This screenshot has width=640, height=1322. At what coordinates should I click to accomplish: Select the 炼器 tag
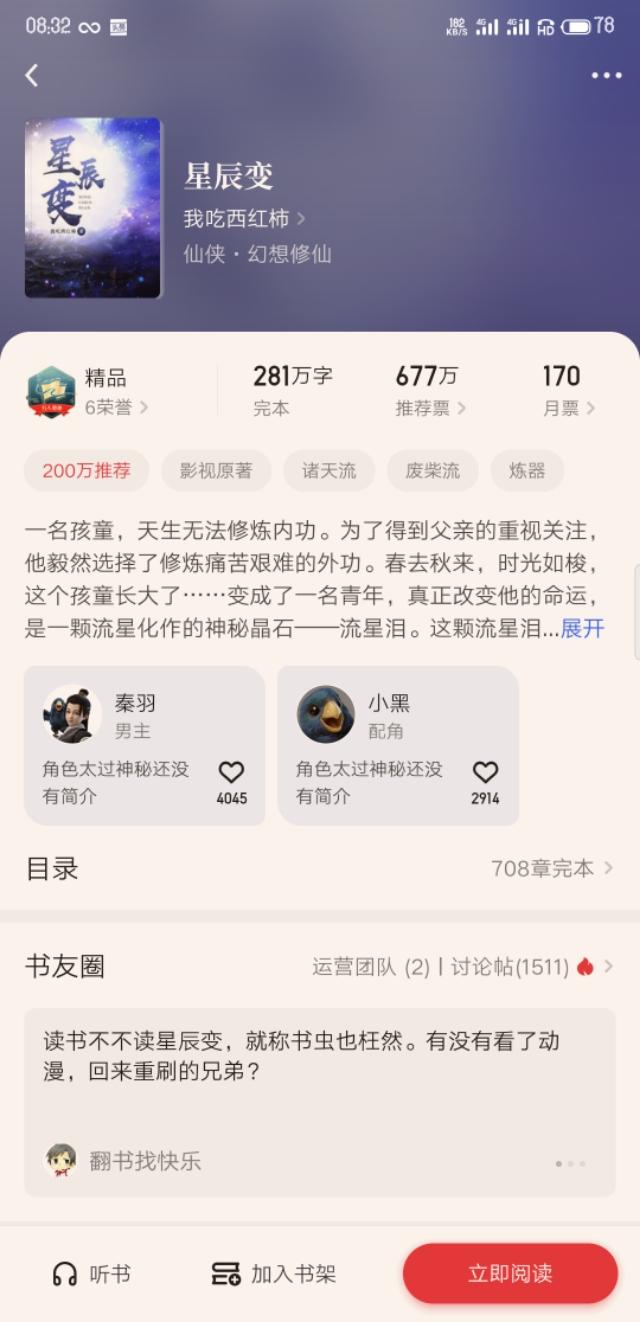(x=527, y=471)
